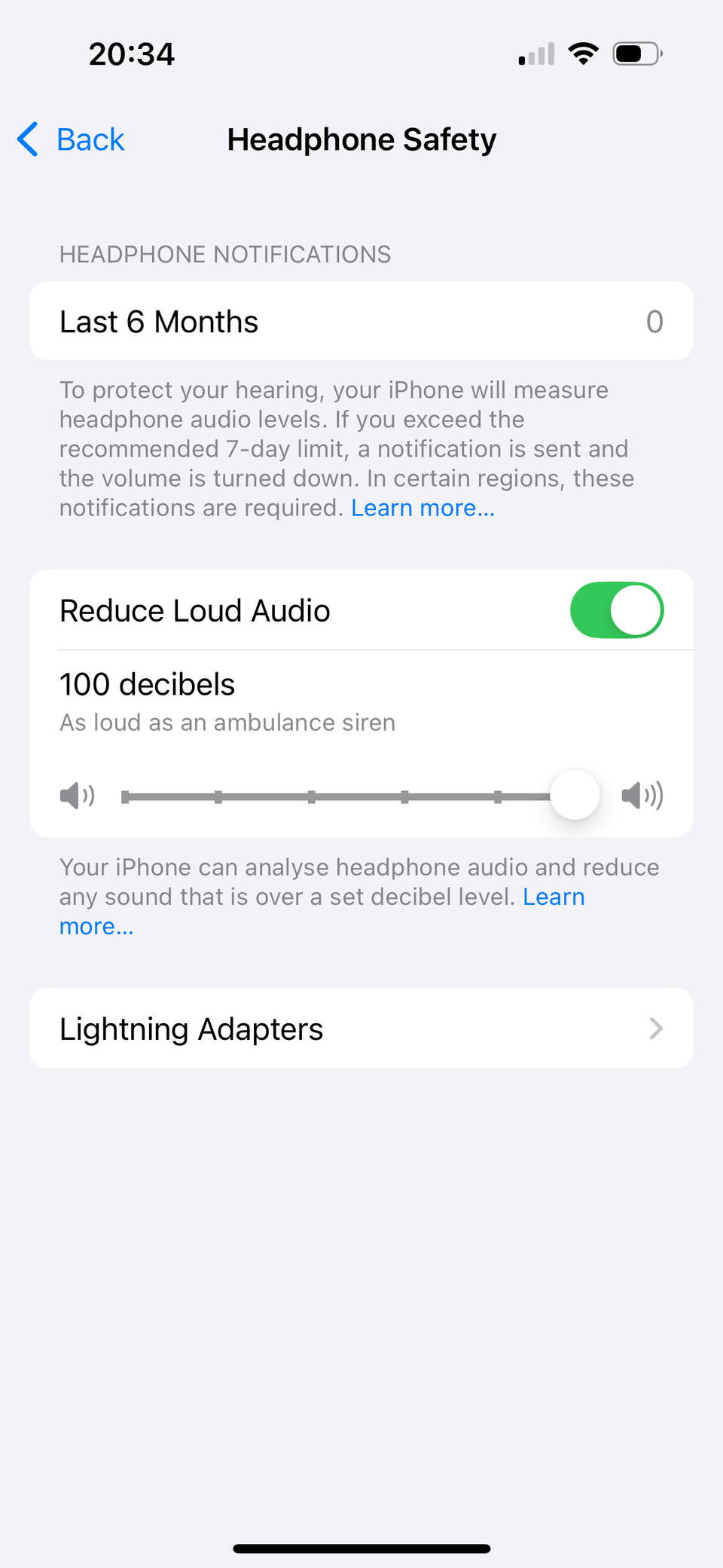
Task: Select the Last 6 Months row
Action: tap(361, 321)
